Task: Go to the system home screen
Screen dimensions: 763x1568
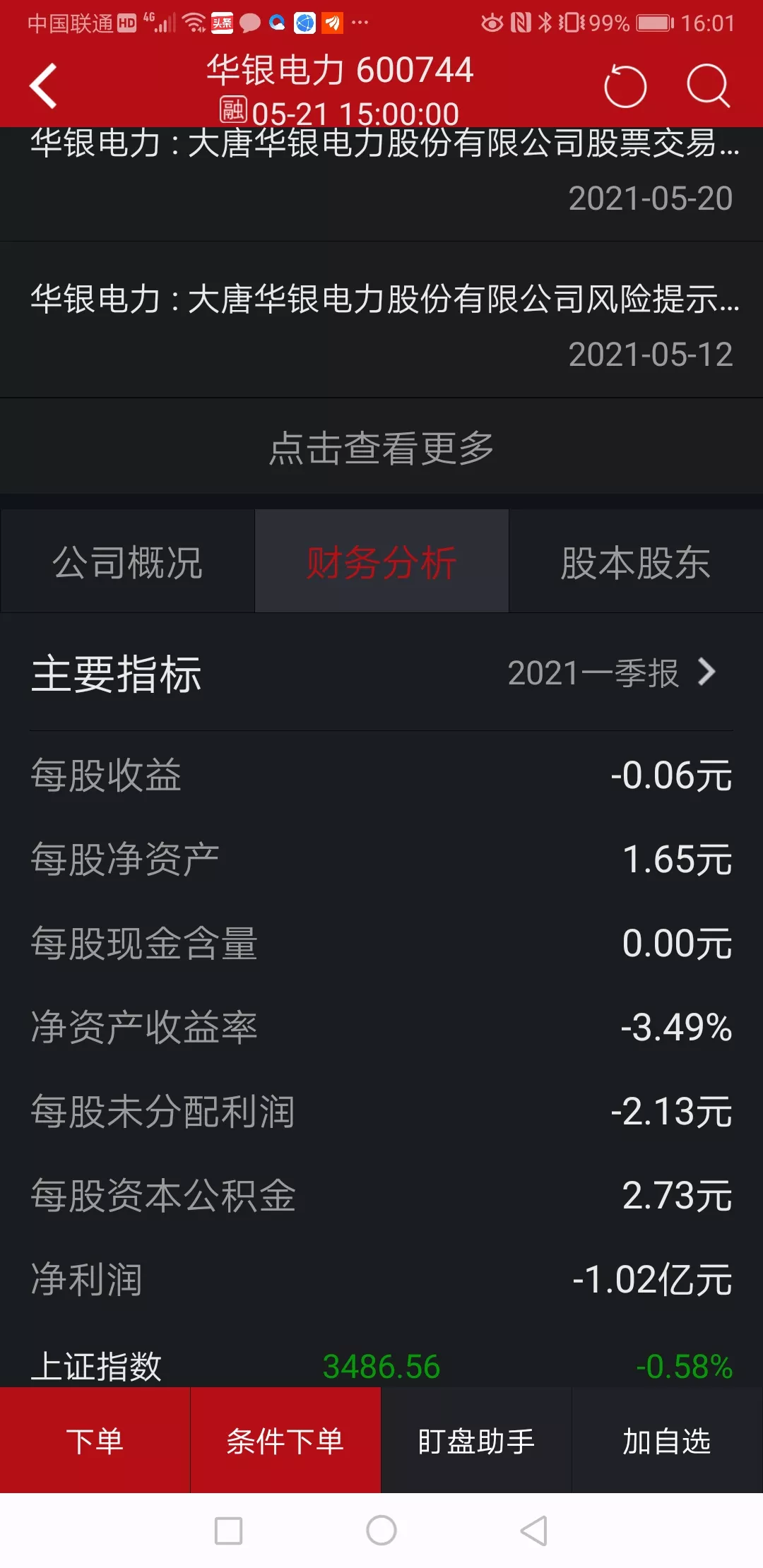Action: point(381,1531)
